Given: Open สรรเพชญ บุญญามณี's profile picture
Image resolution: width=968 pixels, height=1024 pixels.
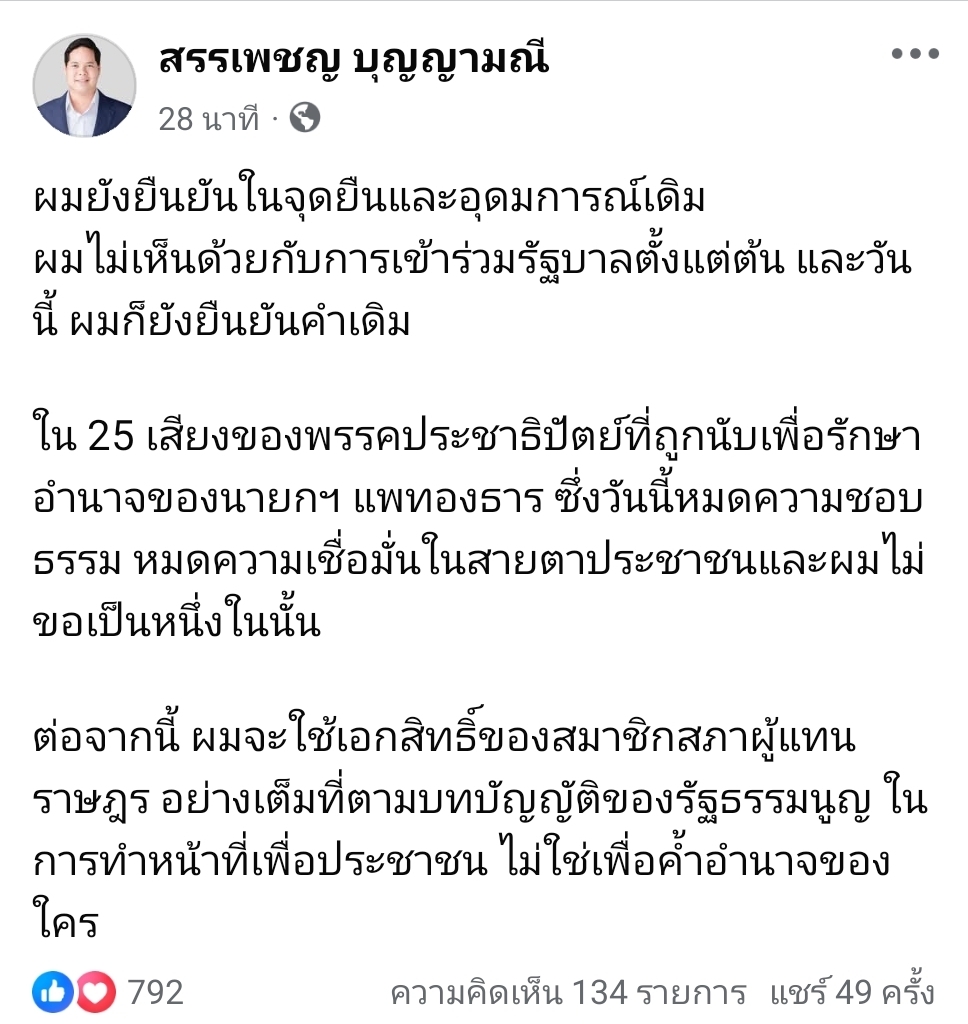Looking at the screenshot, I should 85,86.
